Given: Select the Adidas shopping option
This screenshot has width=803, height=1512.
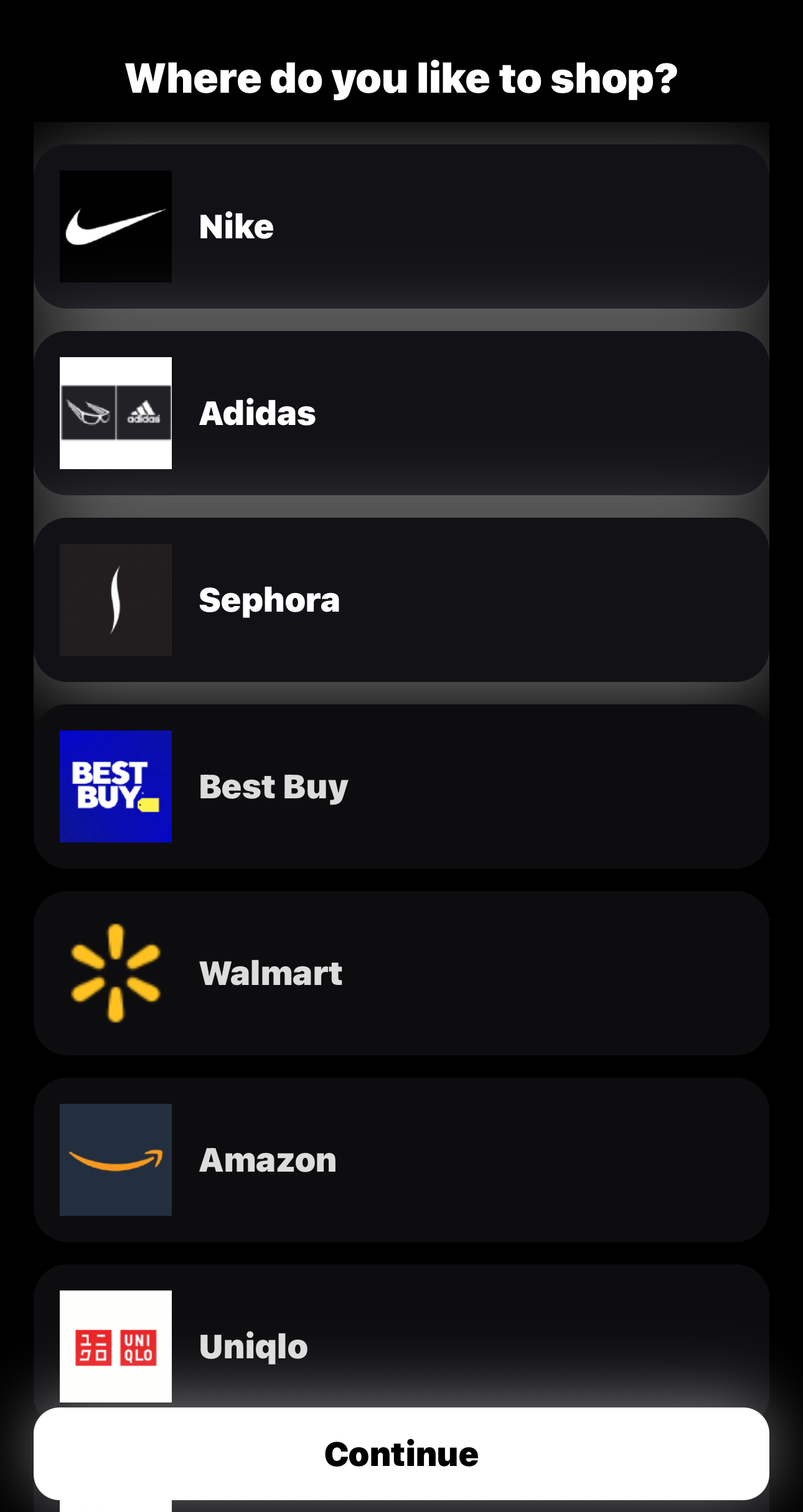Looking at the screenshot, I should 401,411.
